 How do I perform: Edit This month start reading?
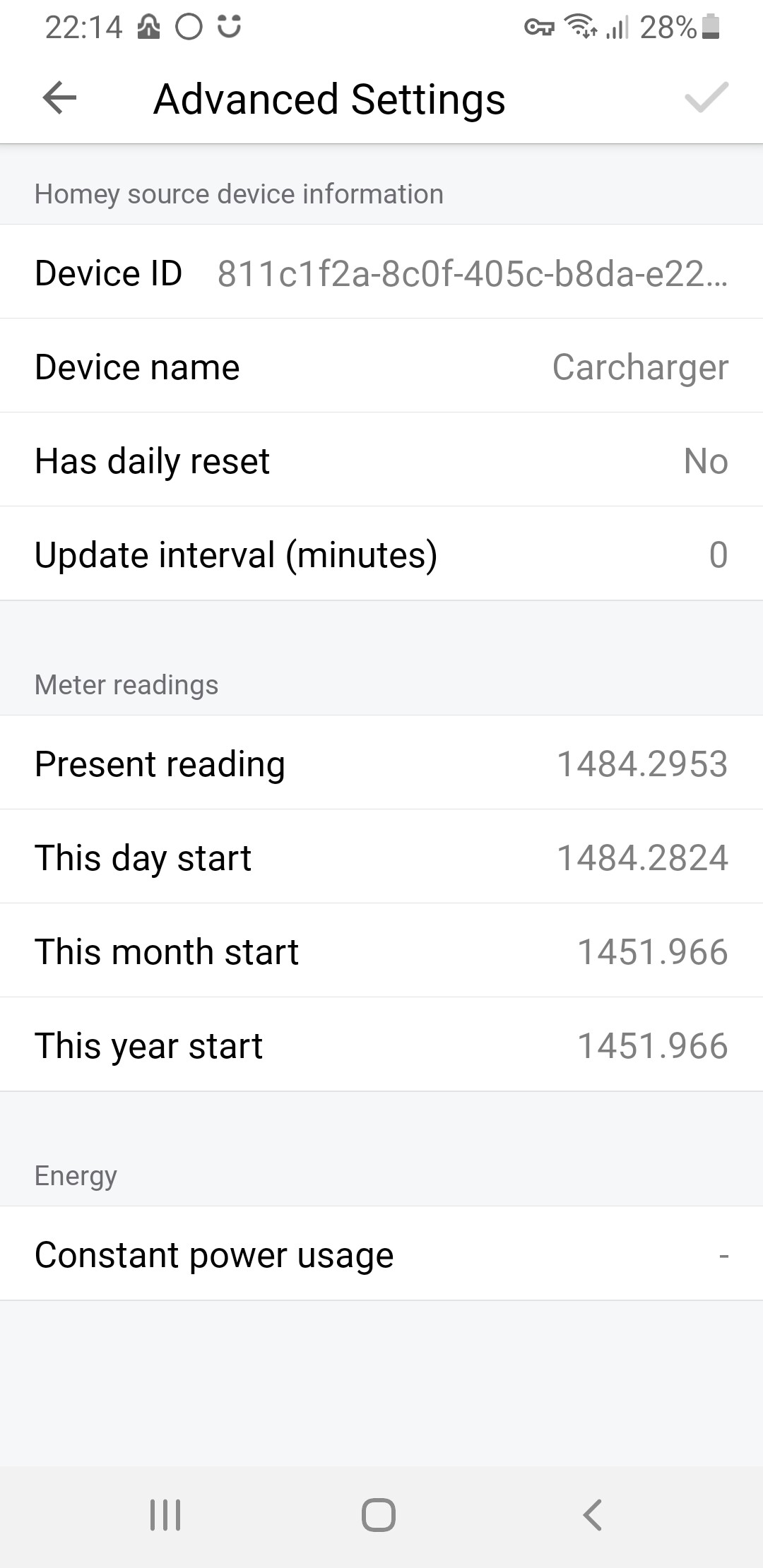(x=381, y=951)
